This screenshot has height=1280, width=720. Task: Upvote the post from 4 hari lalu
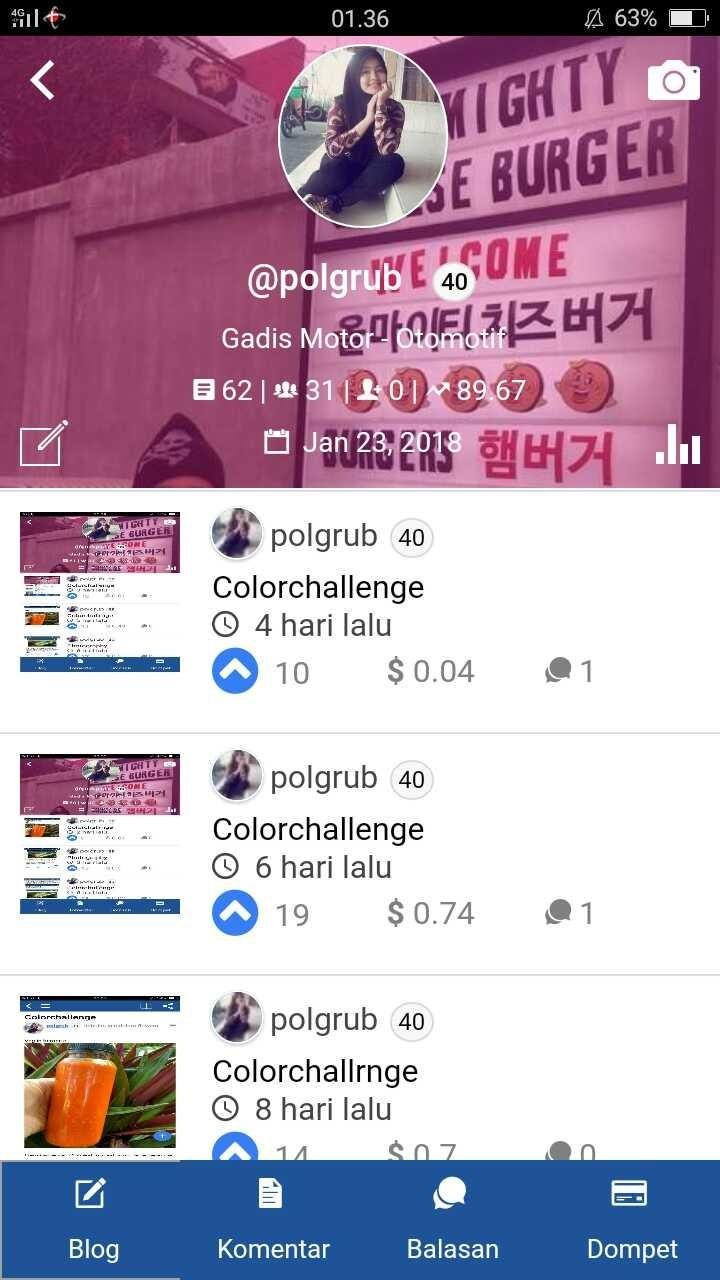235,671
